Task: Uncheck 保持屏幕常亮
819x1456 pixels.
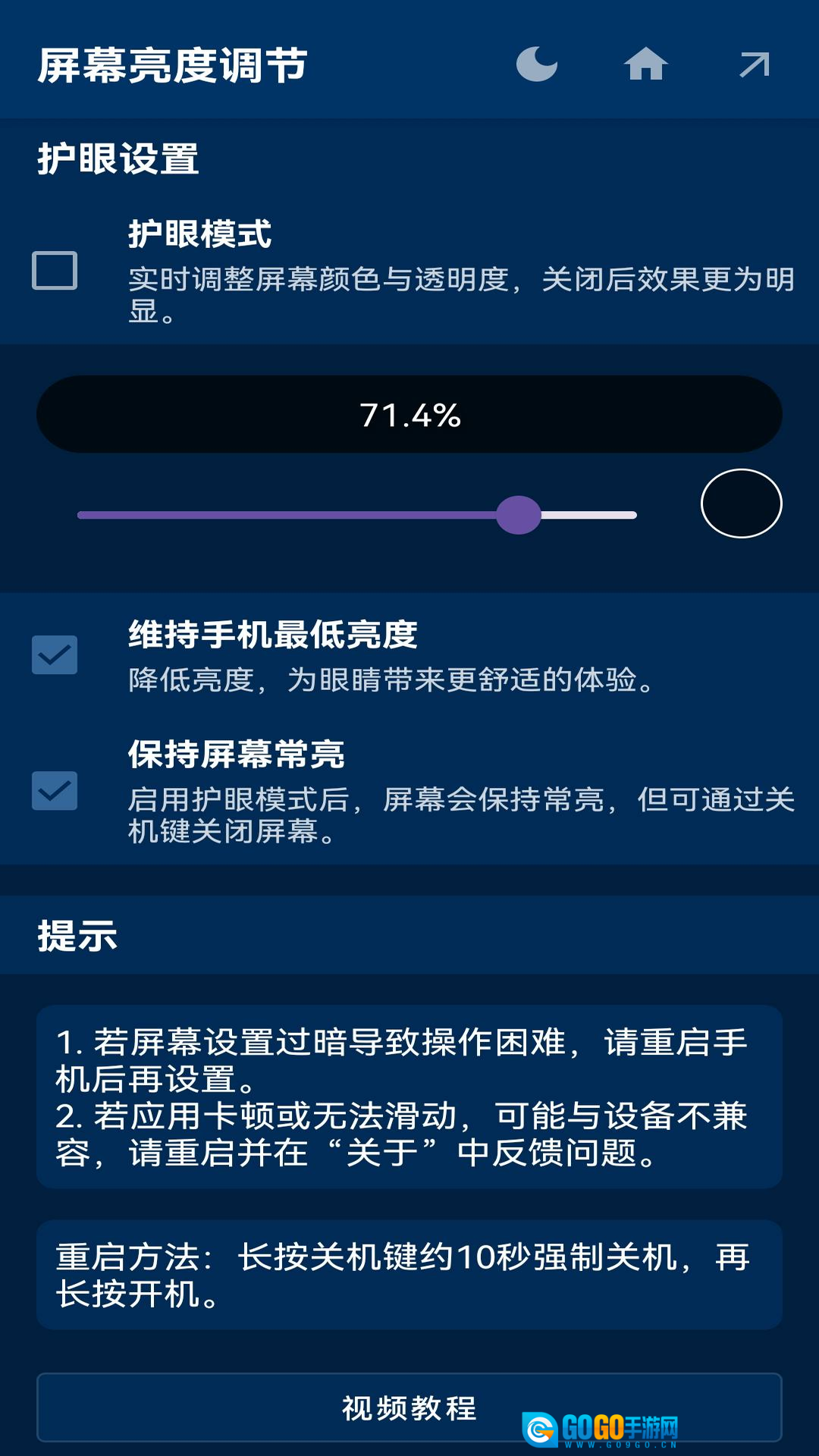Action: (55, 791)
